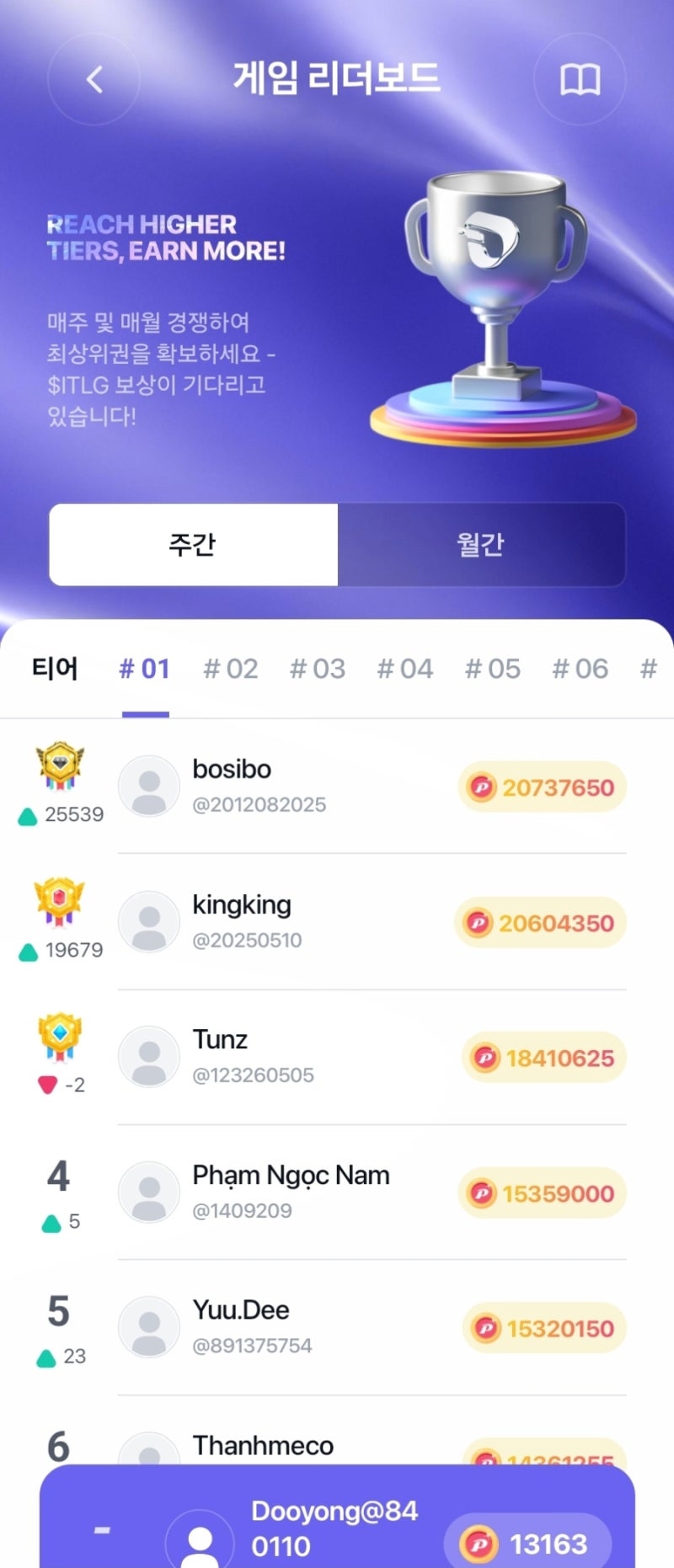Switch to tier # 03

pos(318,669)
